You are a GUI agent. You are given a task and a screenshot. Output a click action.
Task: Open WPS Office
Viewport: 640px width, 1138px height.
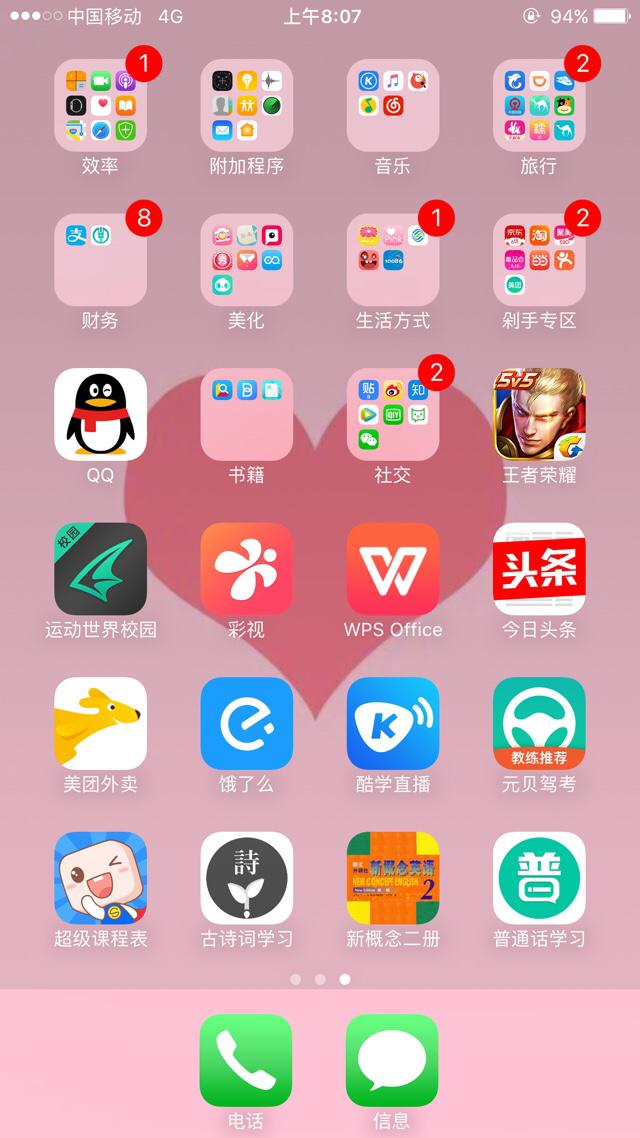(x=392, y=569)
